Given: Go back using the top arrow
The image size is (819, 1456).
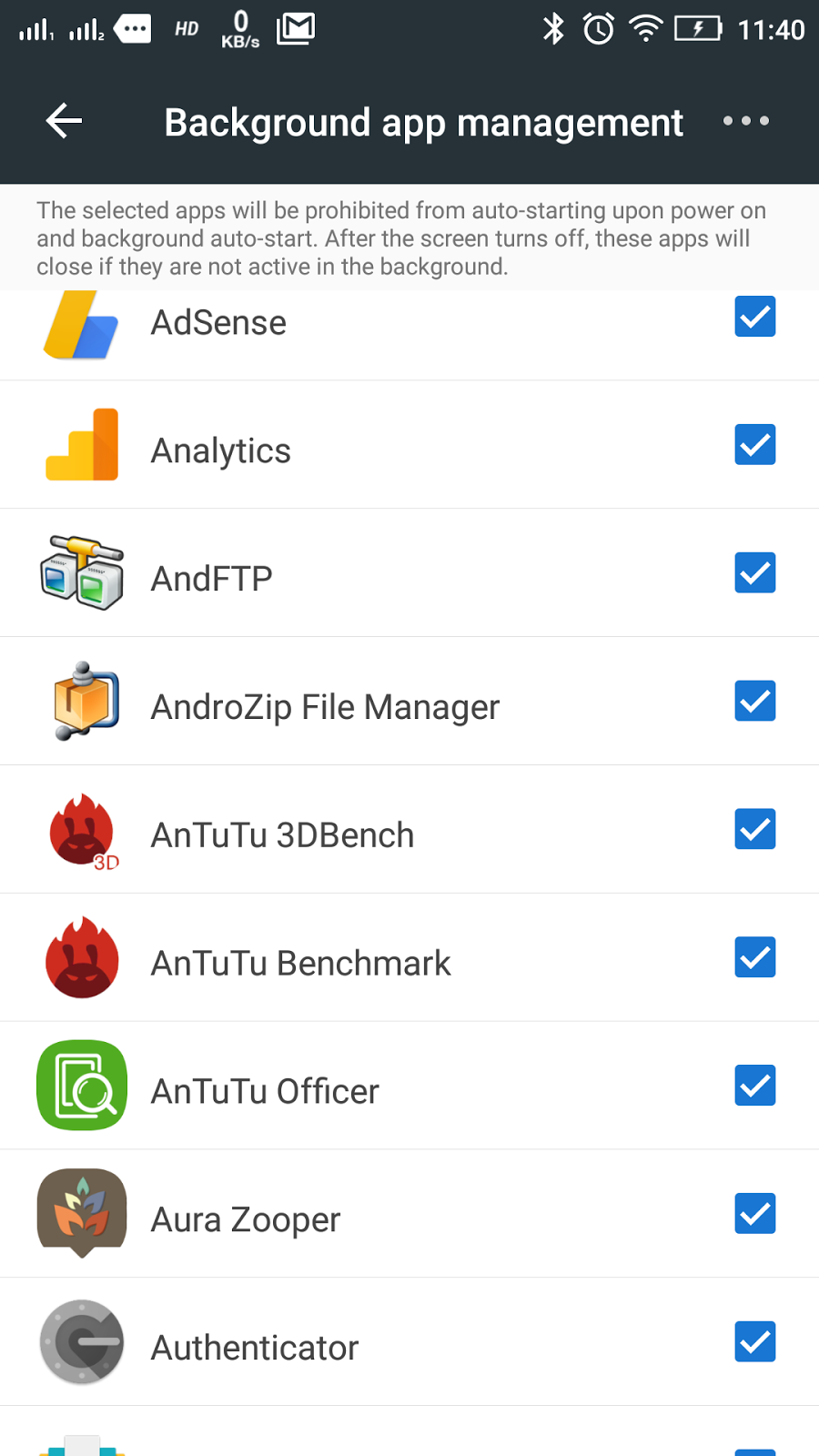Looking at the screenshot, I should (x=64, y=121).
